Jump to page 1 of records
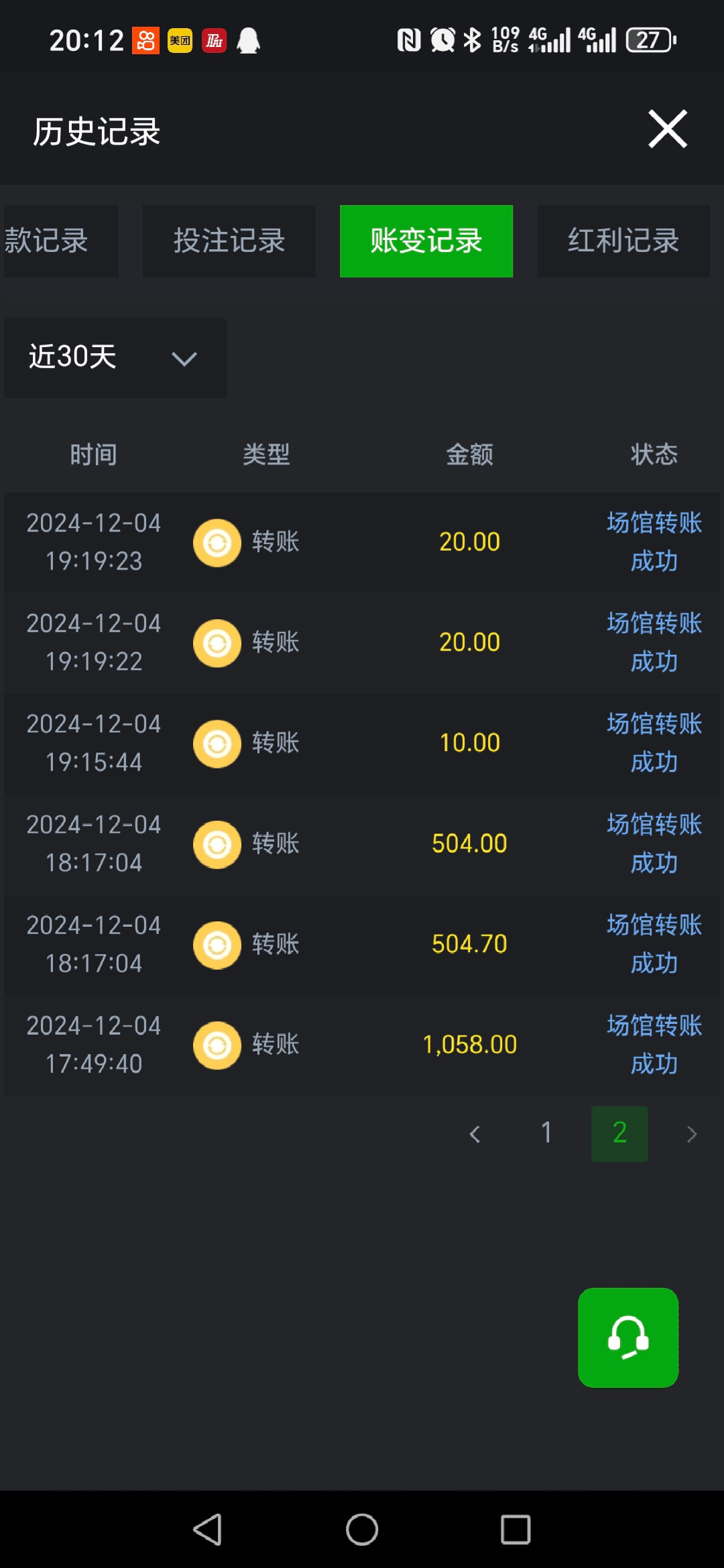The width and height of the screenshot is (724, 1568). 547,1134
